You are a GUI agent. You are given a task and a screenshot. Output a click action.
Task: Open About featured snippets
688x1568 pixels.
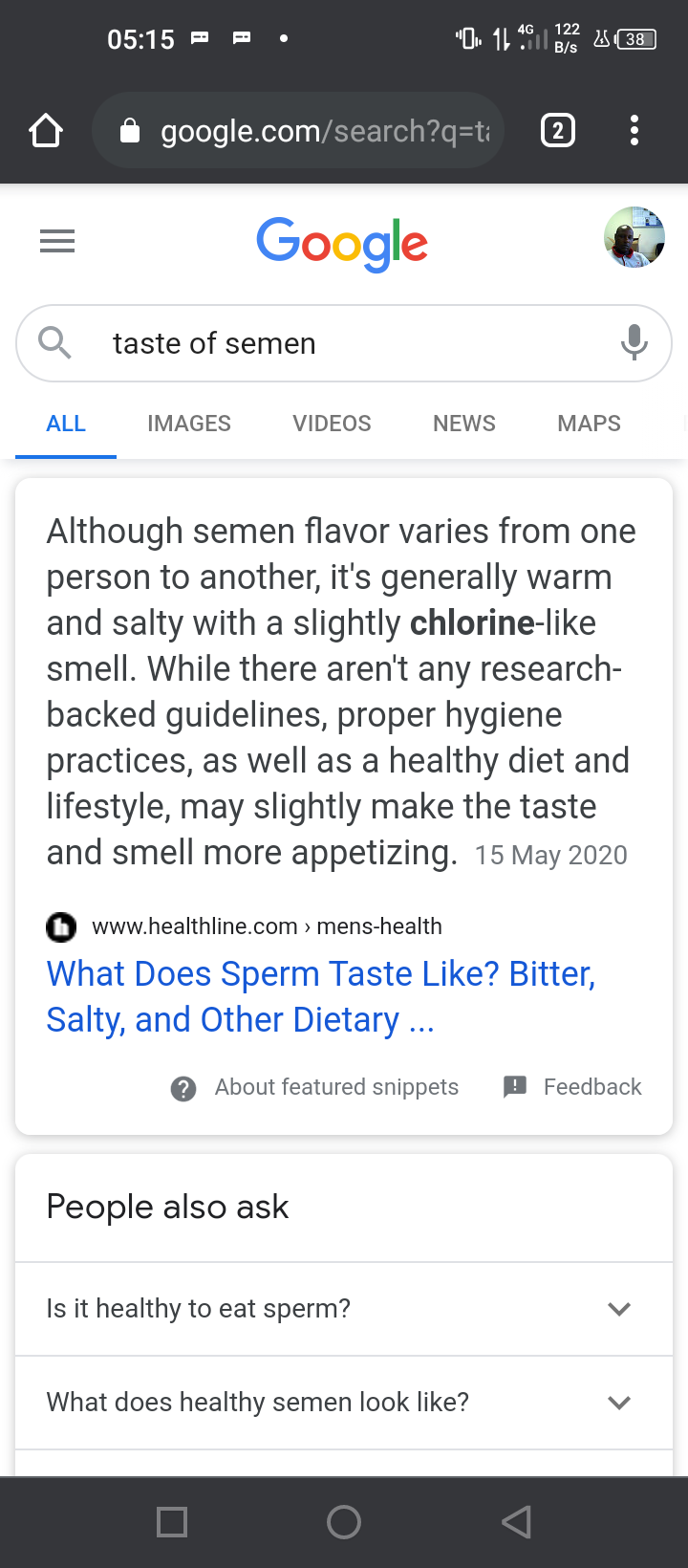coord(315,1087)
